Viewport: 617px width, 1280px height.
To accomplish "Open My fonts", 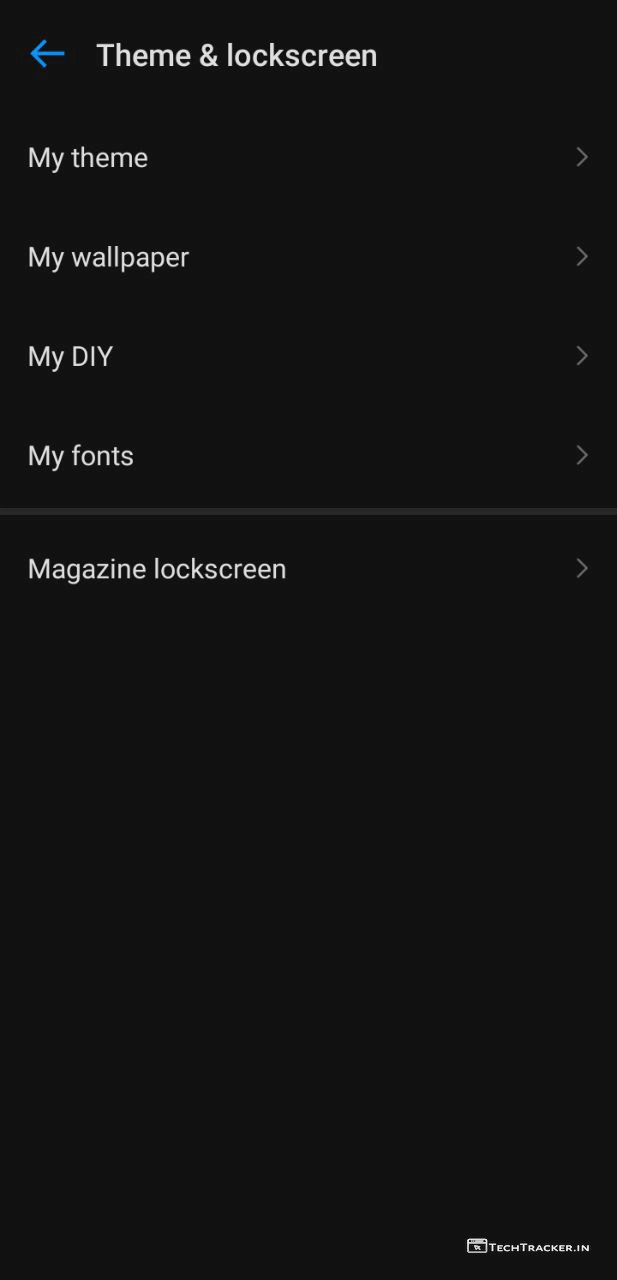I will tap(308, 456).
